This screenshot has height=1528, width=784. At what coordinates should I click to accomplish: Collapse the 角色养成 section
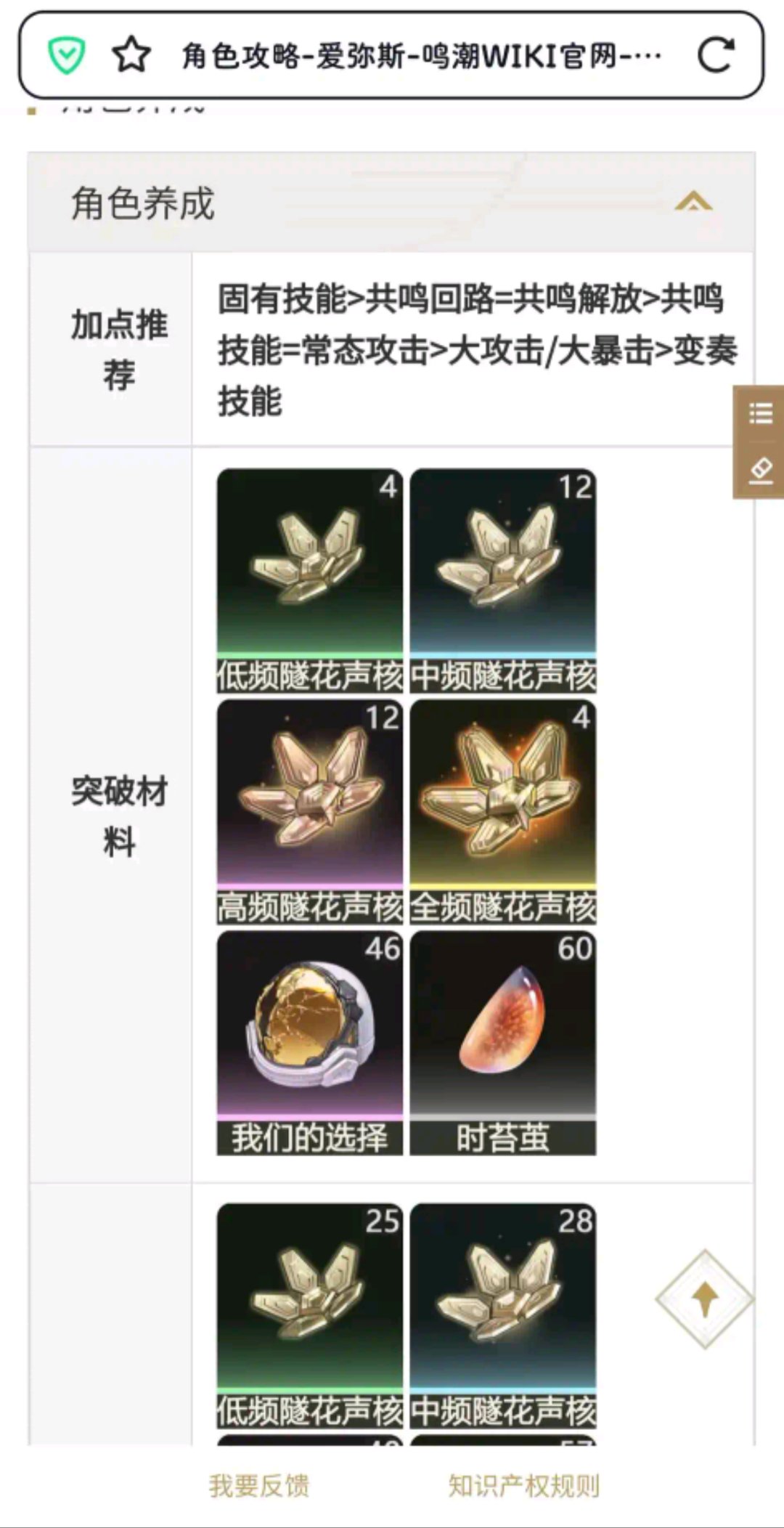pos(693,202)
